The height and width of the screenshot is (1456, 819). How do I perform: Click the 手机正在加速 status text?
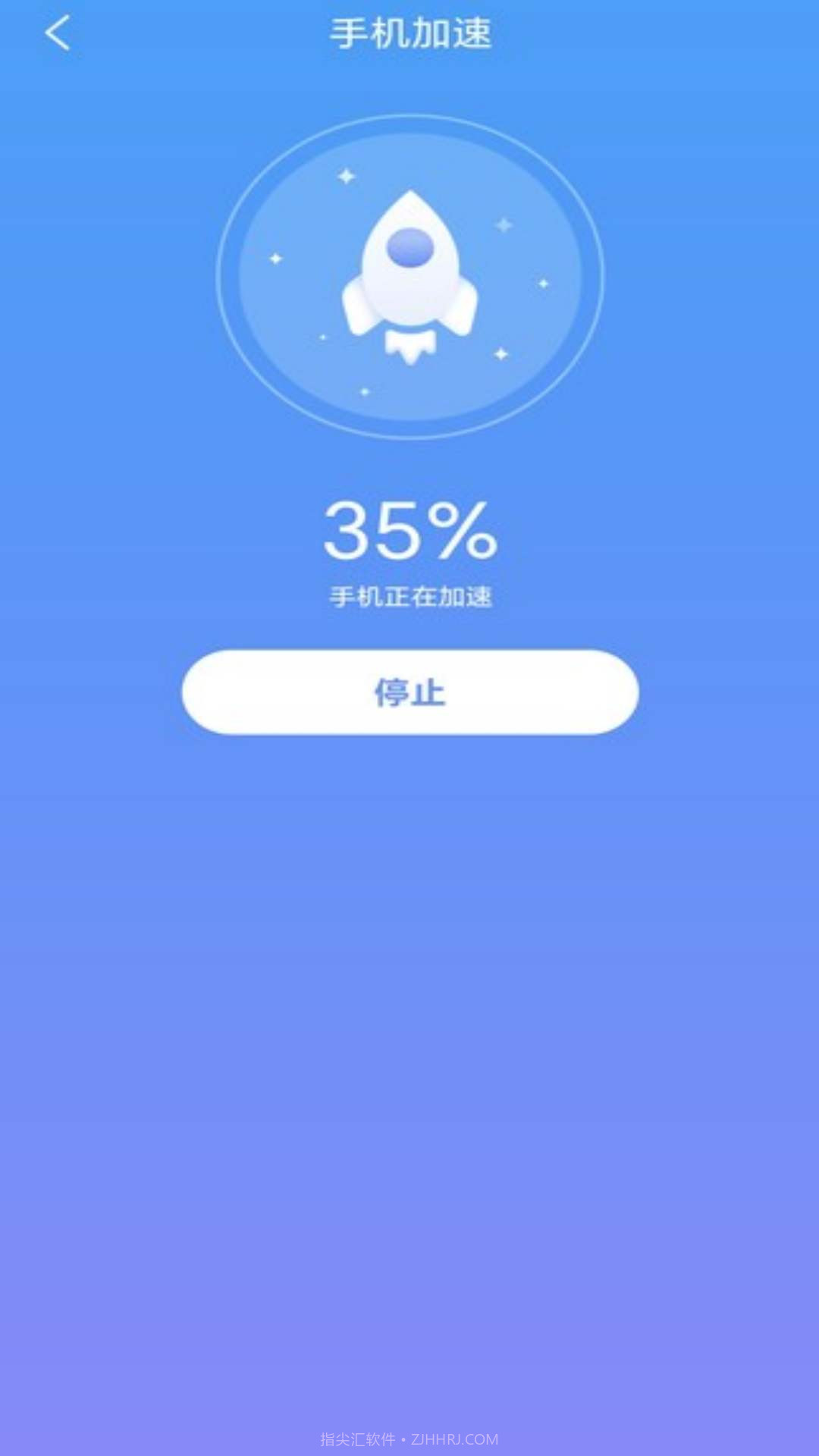pyautogui.click(x=409, y=596)
